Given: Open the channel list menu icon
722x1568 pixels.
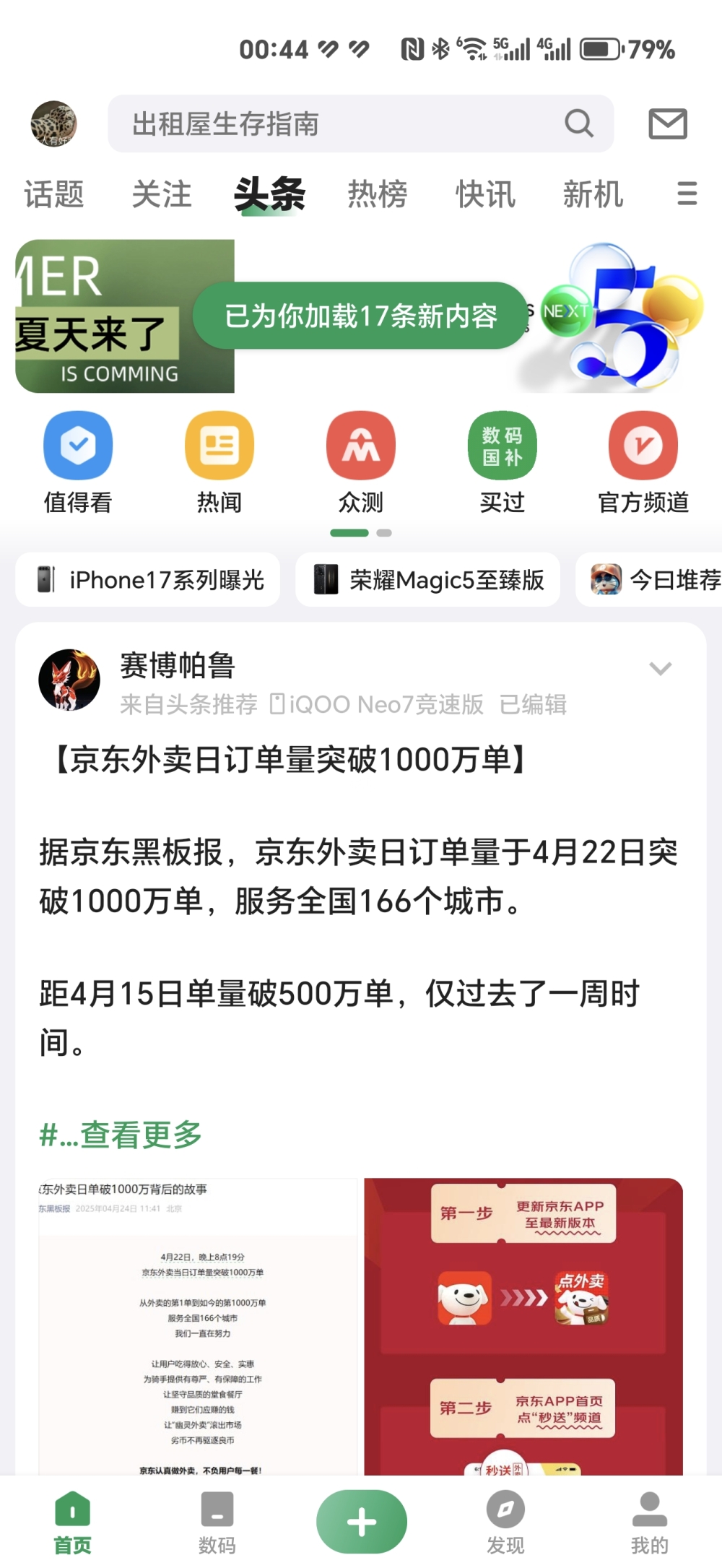Looking at the screenshot, I should pos(687,194).
